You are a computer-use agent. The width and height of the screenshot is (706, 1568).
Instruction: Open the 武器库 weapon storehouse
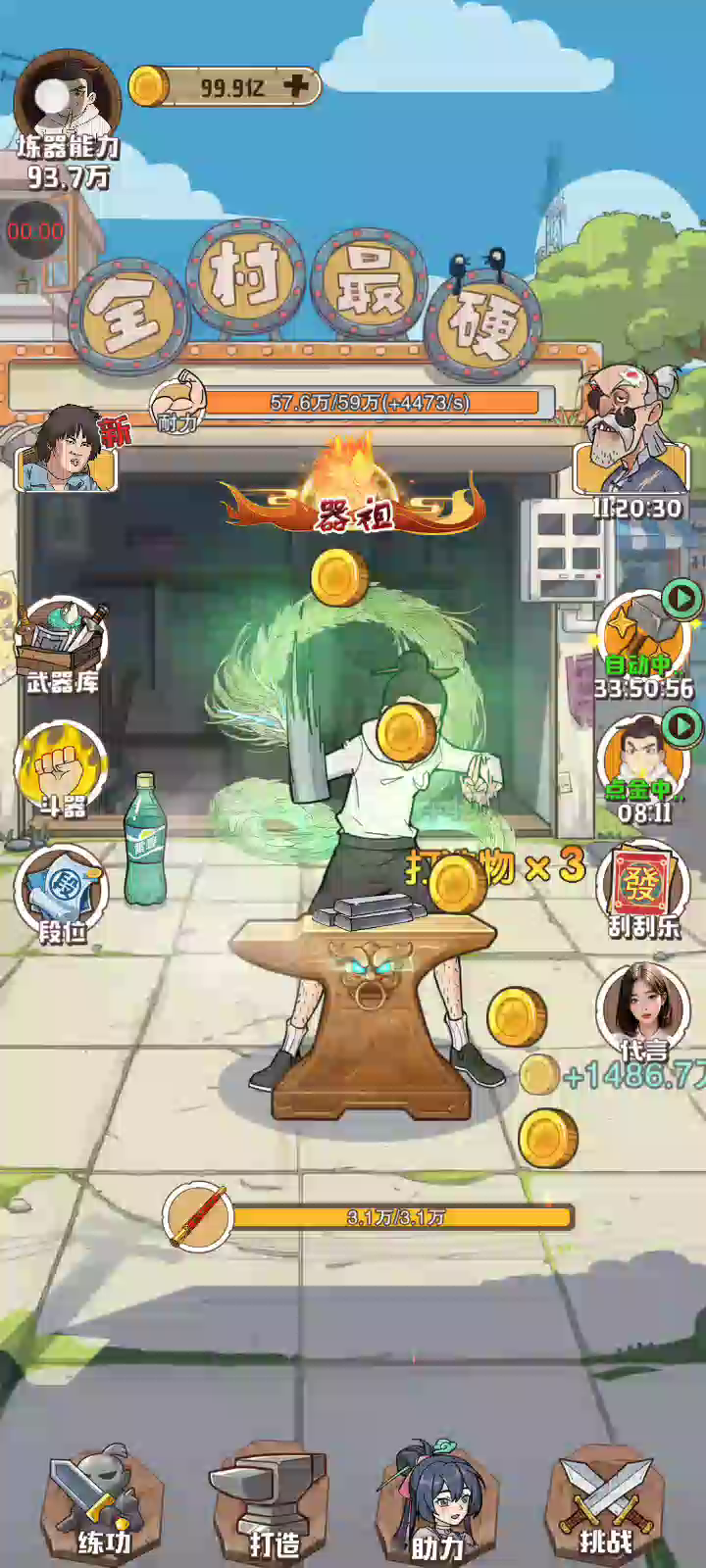pos(63,643)
